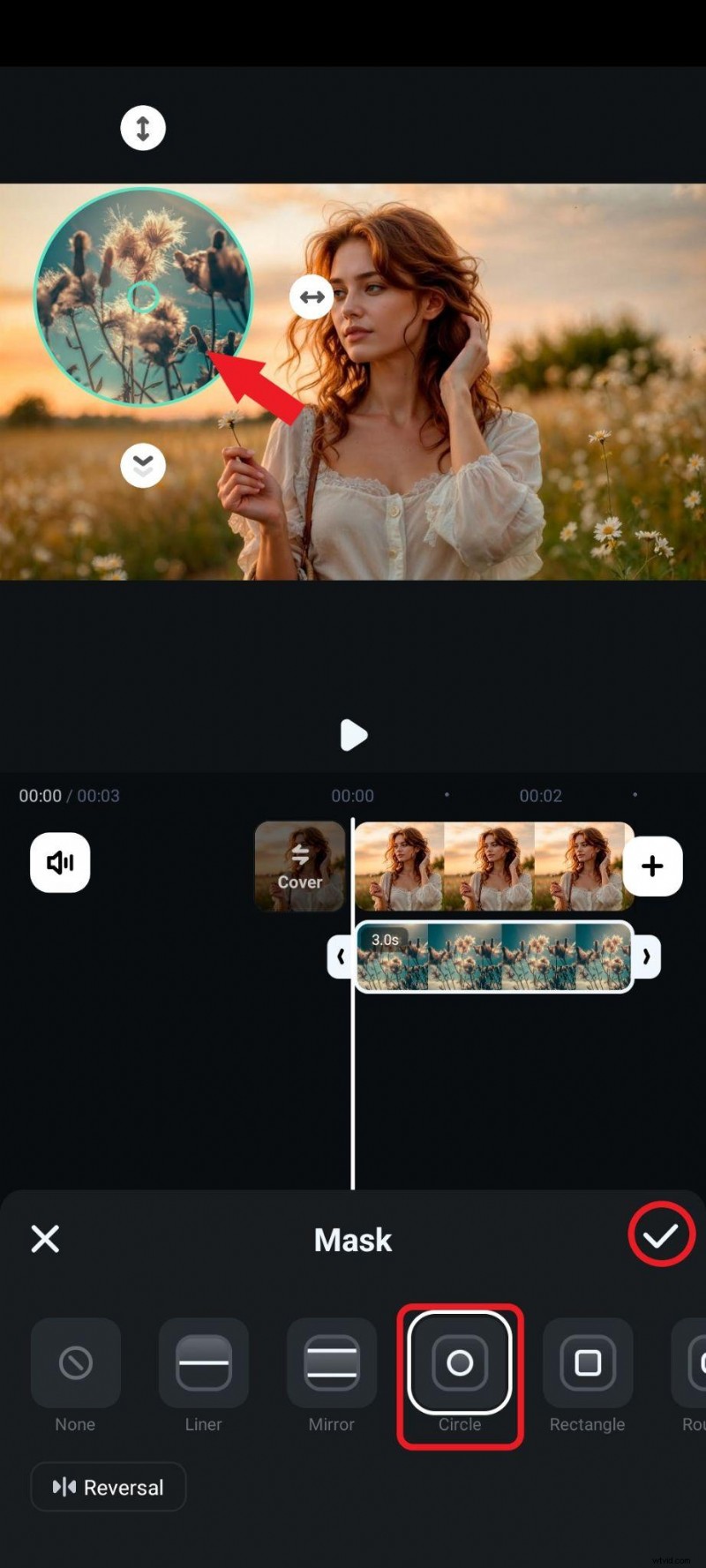This screenshot has width=706, height=1568.
Task: Select the None mask option
Action: click(x=75, y=1363)
